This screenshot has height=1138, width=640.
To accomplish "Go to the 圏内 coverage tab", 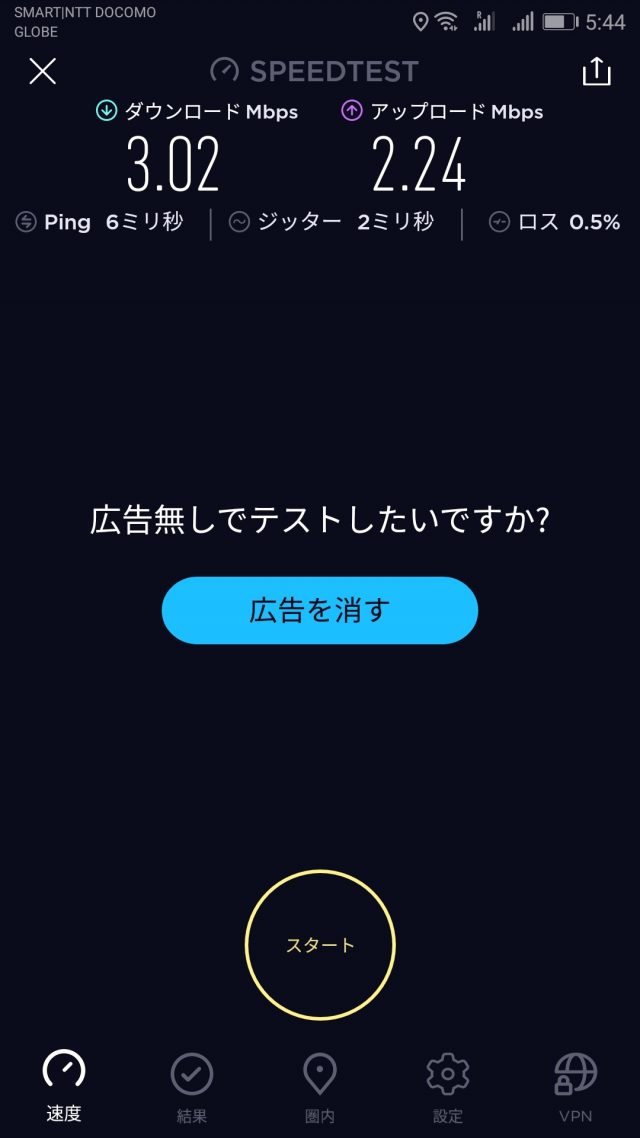I will tap(320, 1087).
